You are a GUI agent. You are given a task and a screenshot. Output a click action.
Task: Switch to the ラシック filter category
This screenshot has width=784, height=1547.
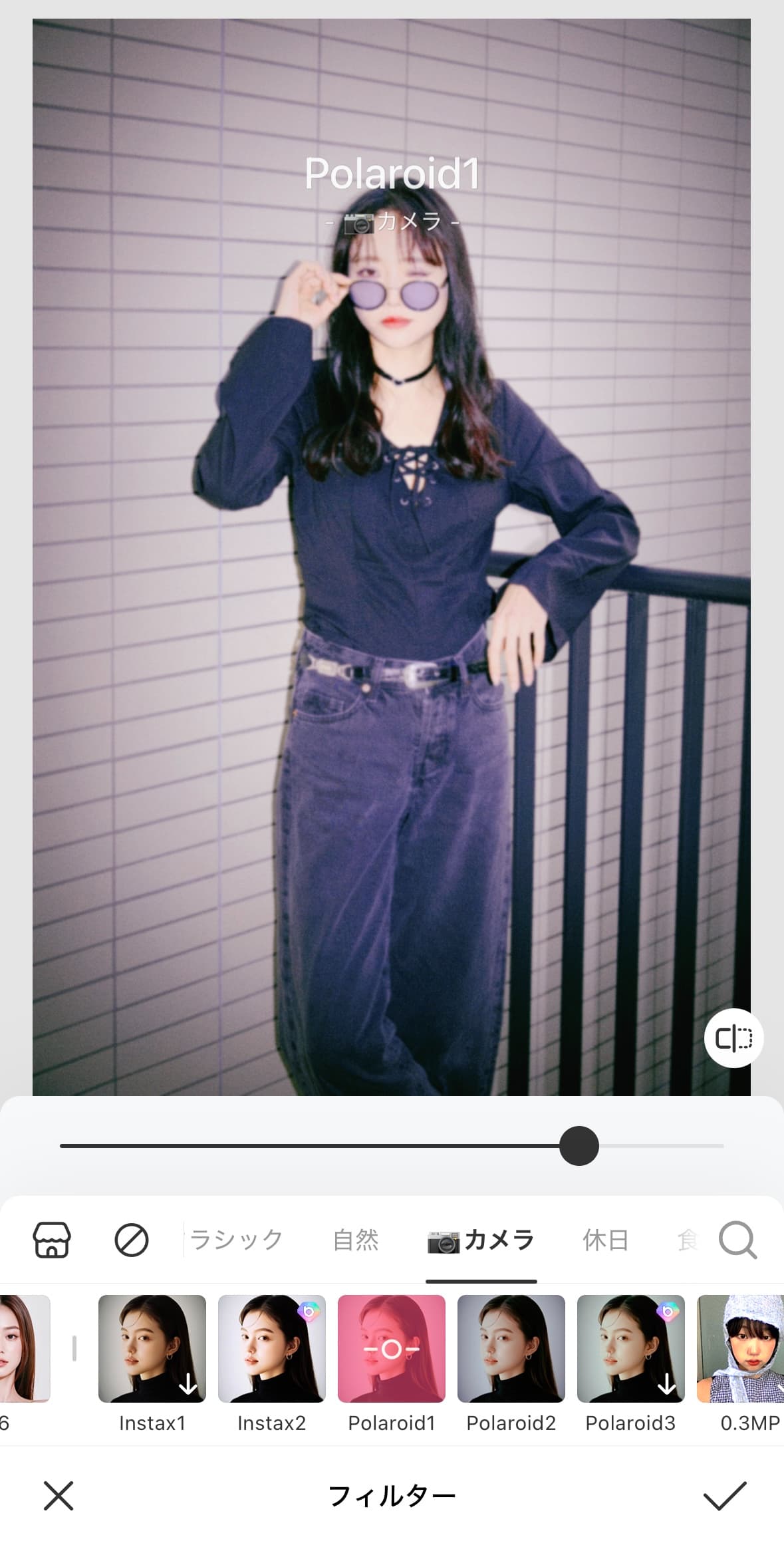237,1240
